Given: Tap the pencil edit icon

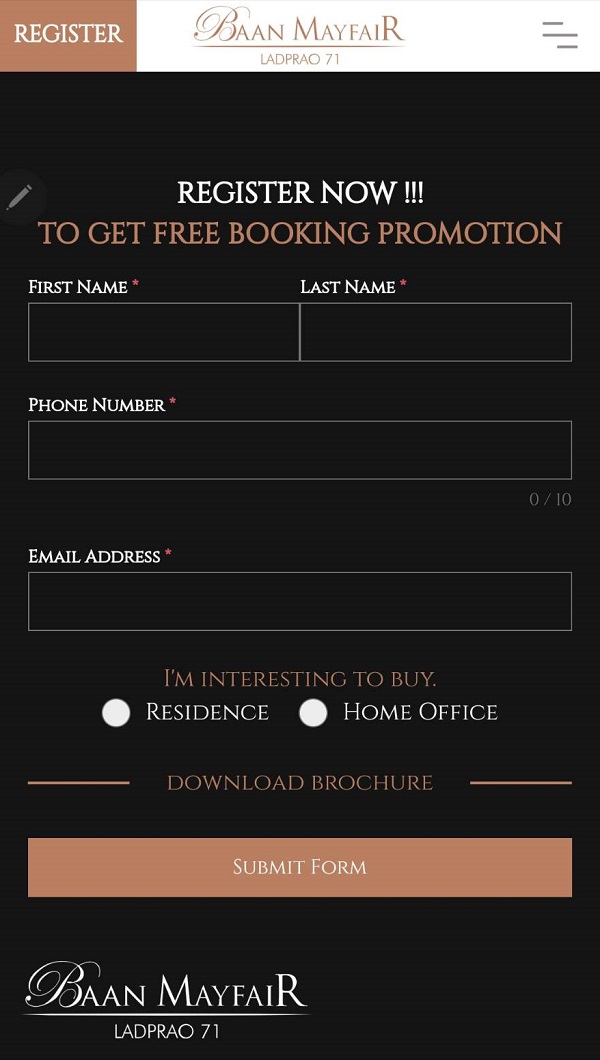Looking at the screenshot, I should coord(20,197).
